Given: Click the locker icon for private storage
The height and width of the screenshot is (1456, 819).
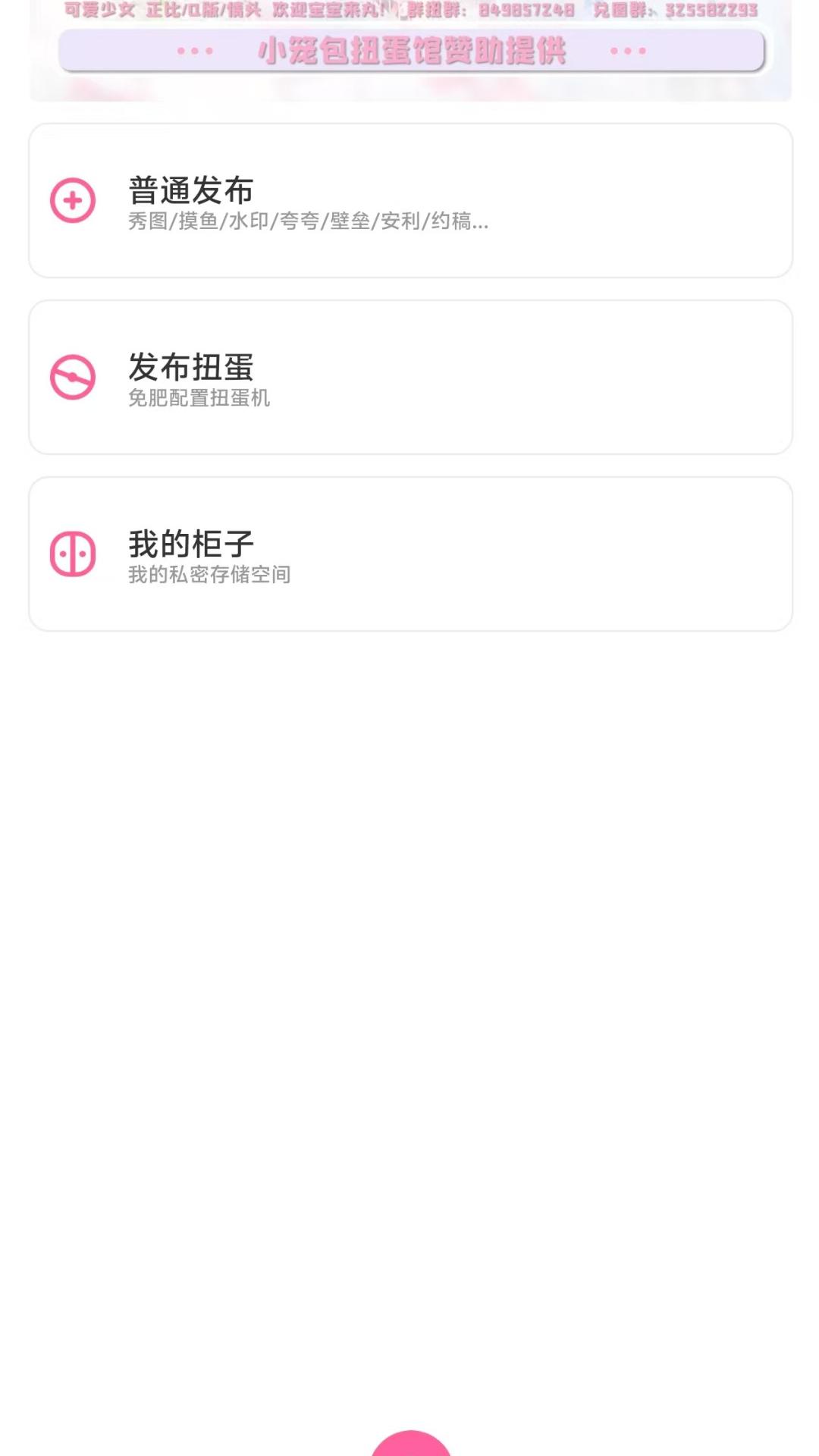Looking at the screenshot, I should [72, 554].
